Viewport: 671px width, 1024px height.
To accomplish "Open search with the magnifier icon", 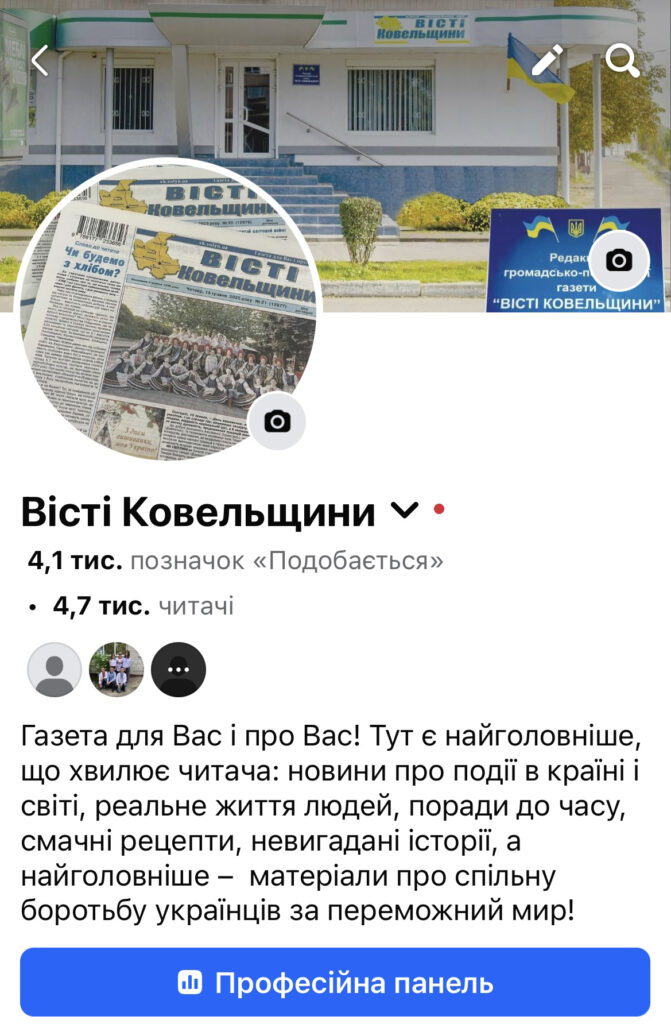I will pyautogui.click(x=623, y=60).
